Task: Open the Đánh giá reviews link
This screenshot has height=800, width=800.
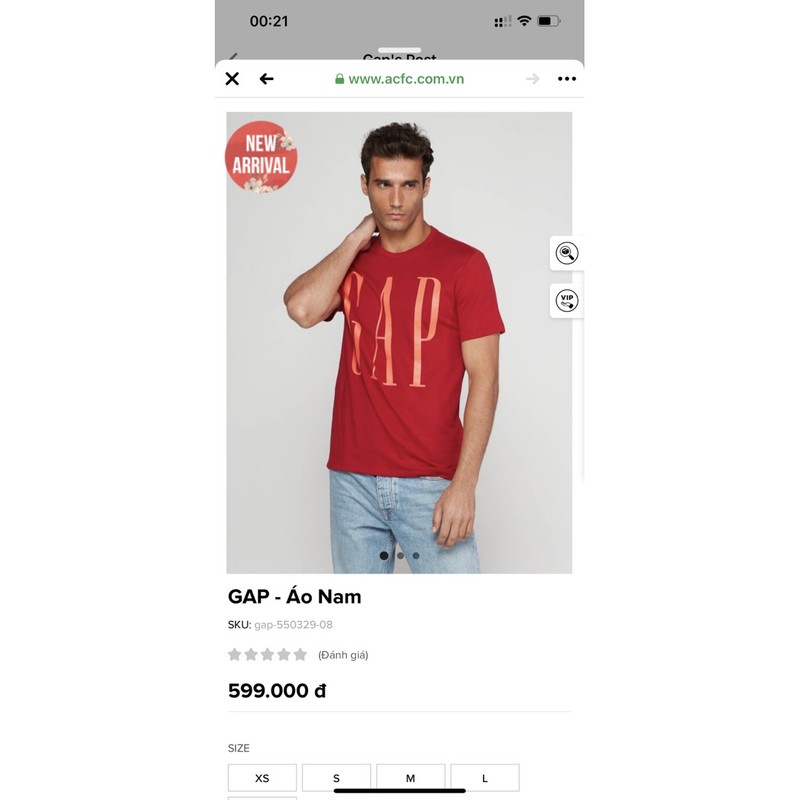Action: 343,655
